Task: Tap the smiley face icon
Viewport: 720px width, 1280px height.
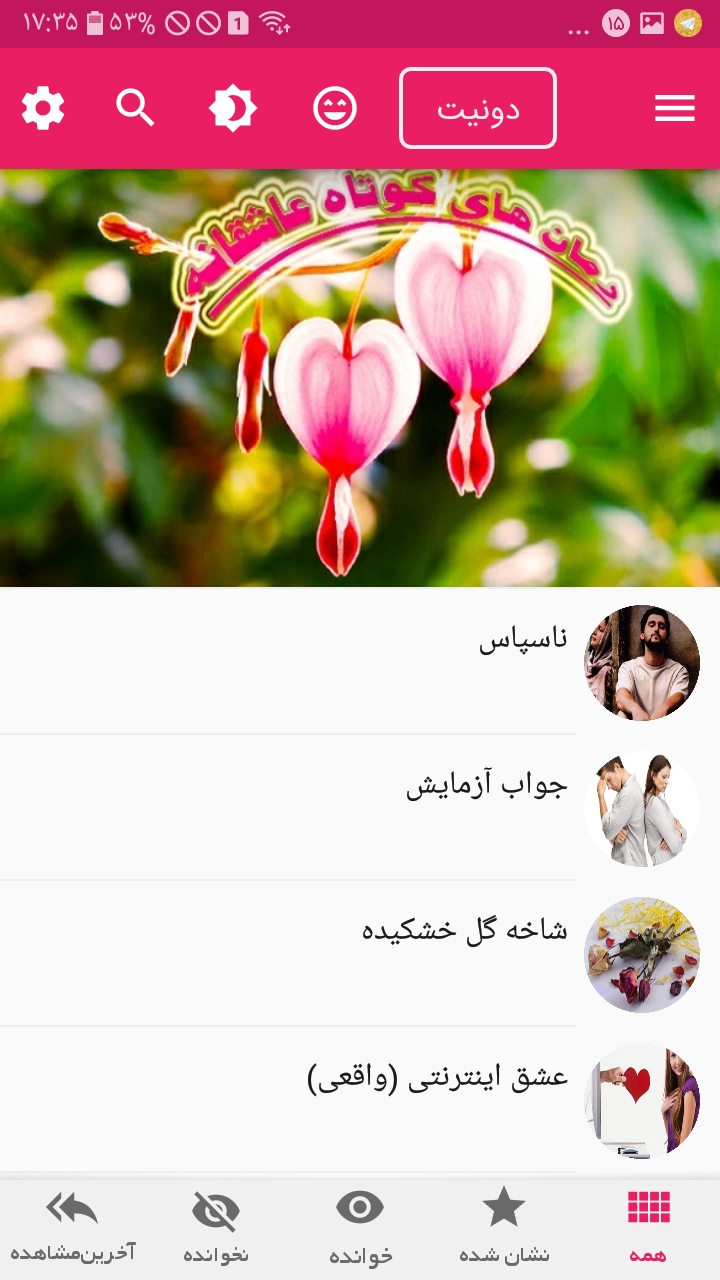Action: 335,108
